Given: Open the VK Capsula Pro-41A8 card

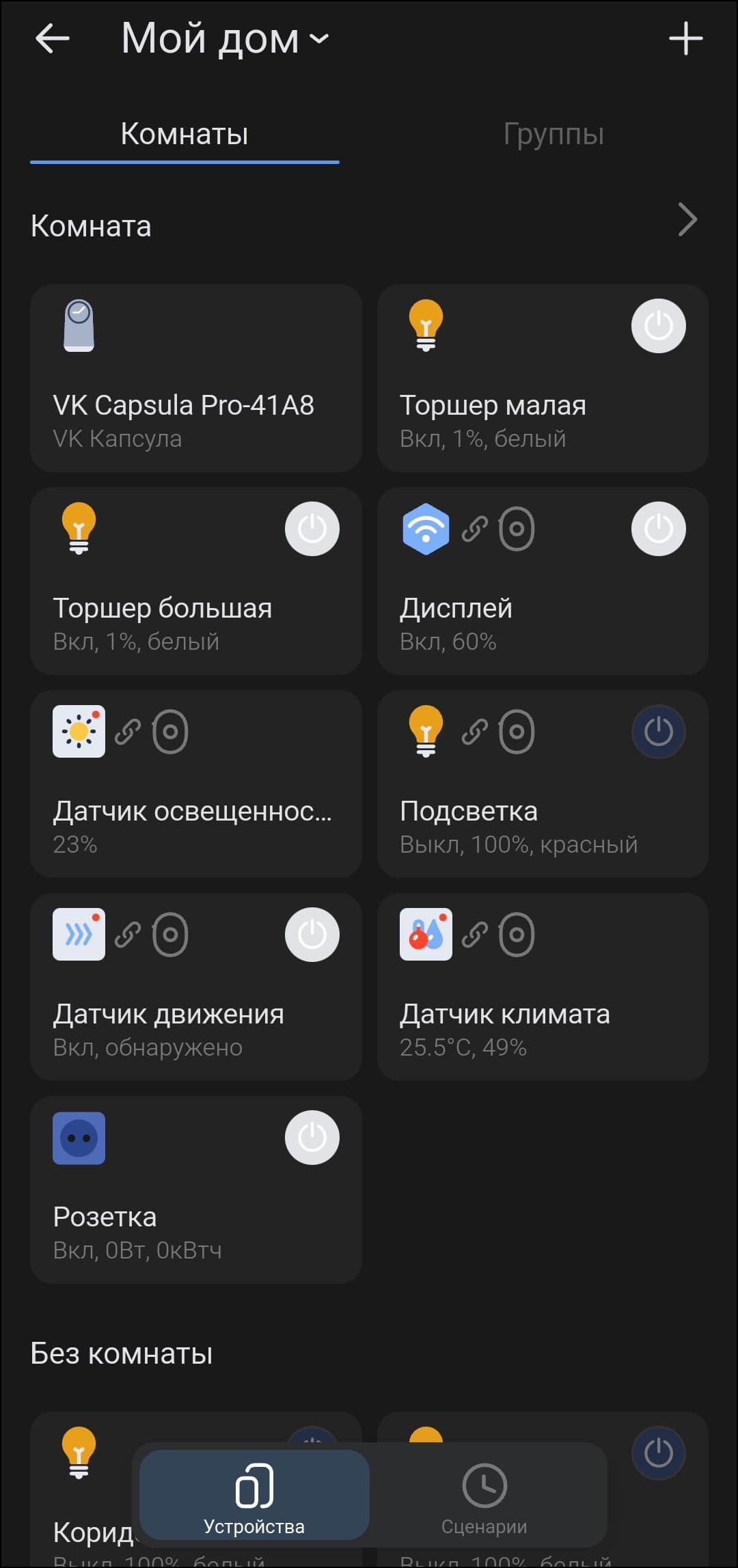Looking at the screenshot, I should point(196,378).
